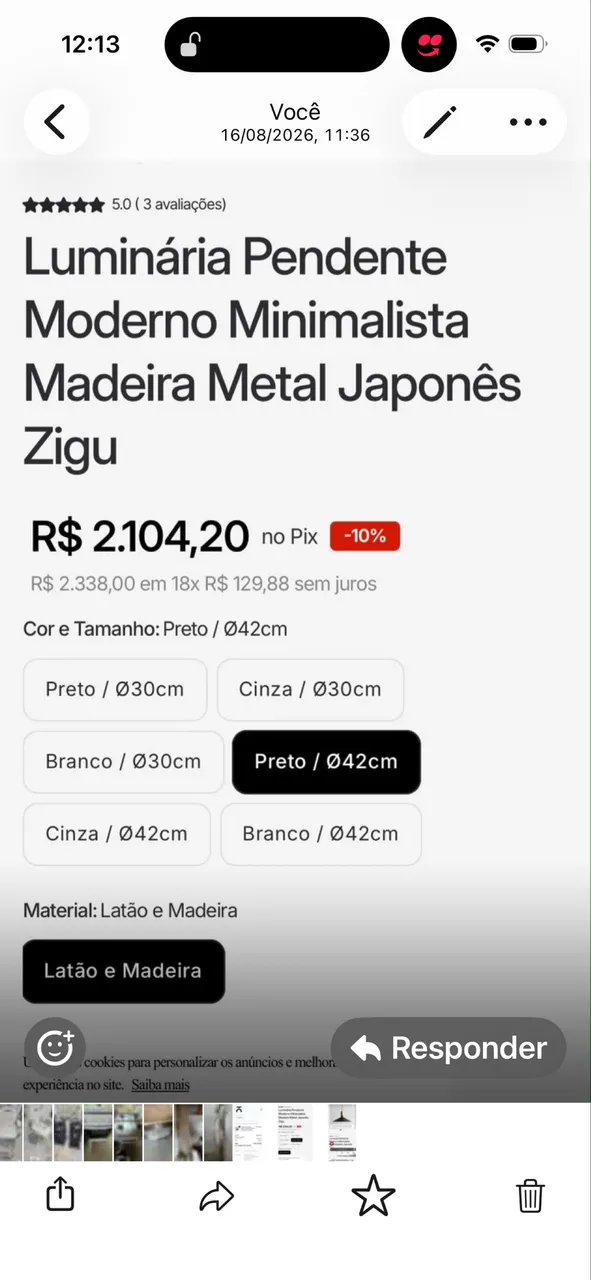Edit this image with the pencil
Viewport: 591px width, 1280px height.
click(440, 122)
